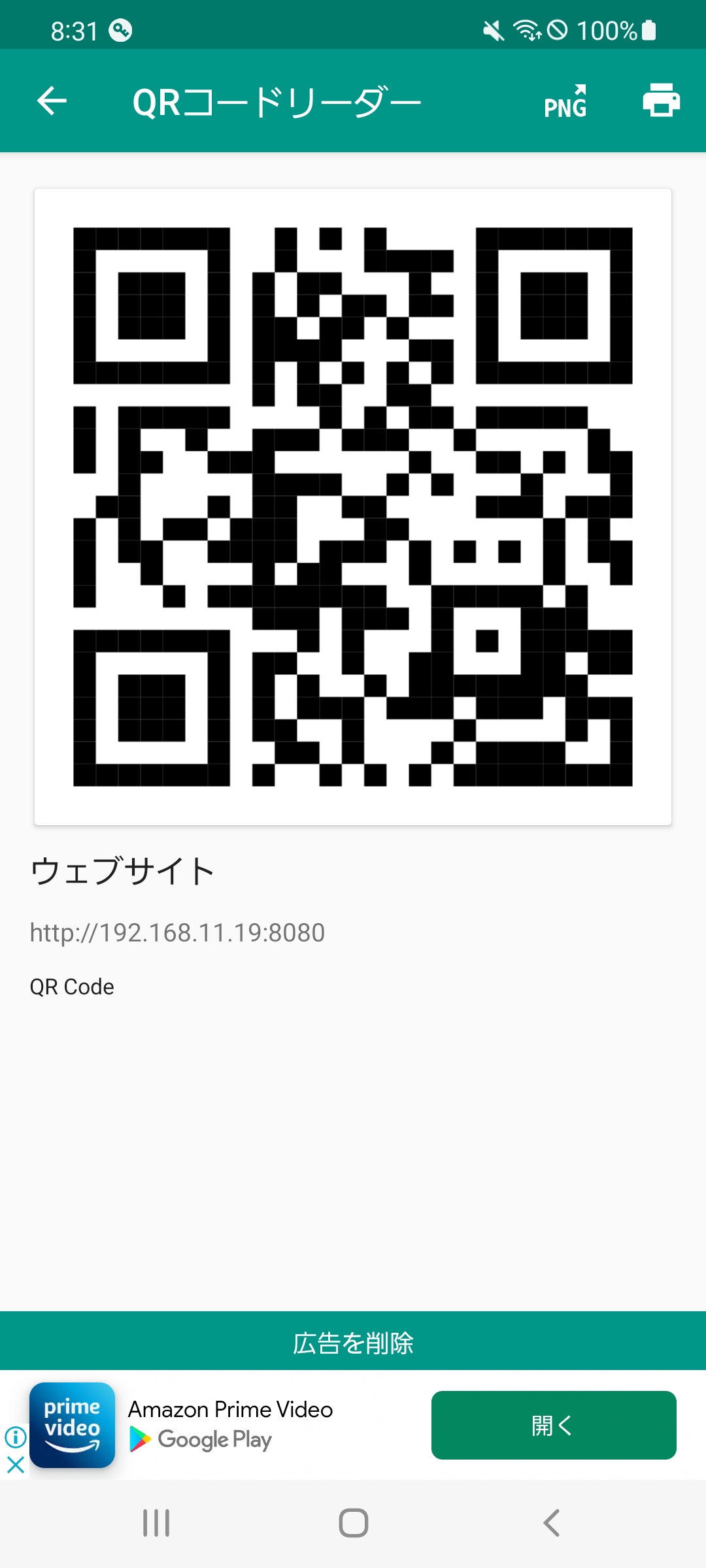706x1568 pixels.
Task: Tap the Amazon Prime Video ad title
Action: click(x=230, y=1411)
